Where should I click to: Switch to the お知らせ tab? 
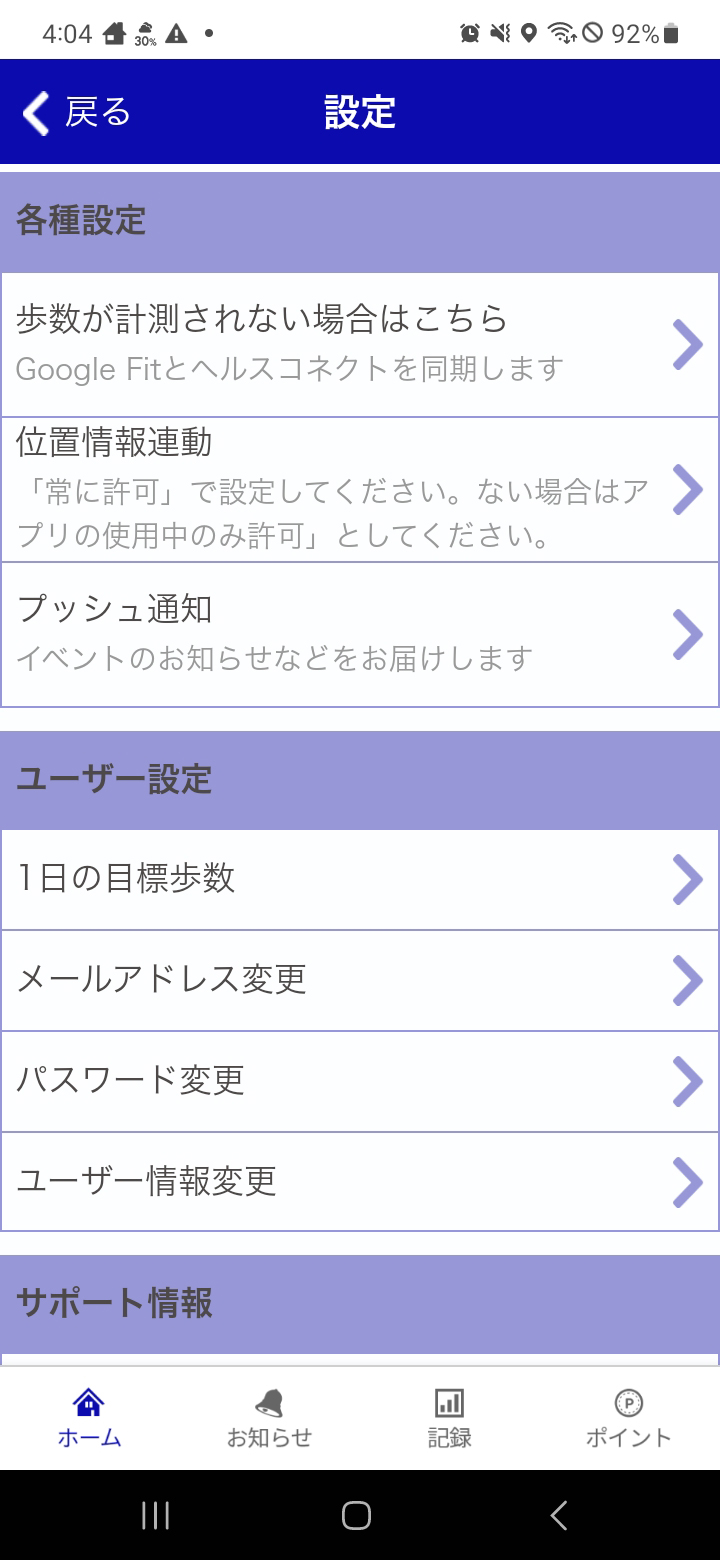click(269, 1418)
